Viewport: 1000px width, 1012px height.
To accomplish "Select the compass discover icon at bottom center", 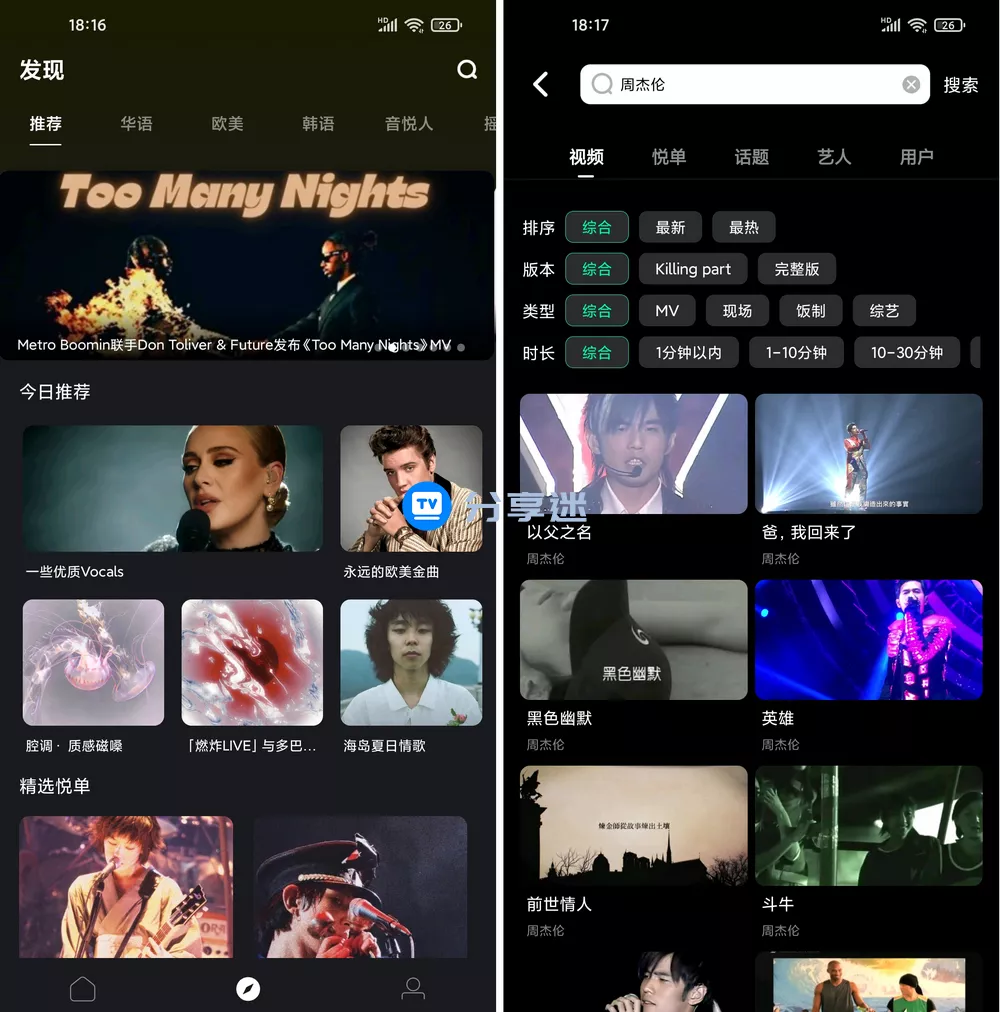I will pos(248,988).
